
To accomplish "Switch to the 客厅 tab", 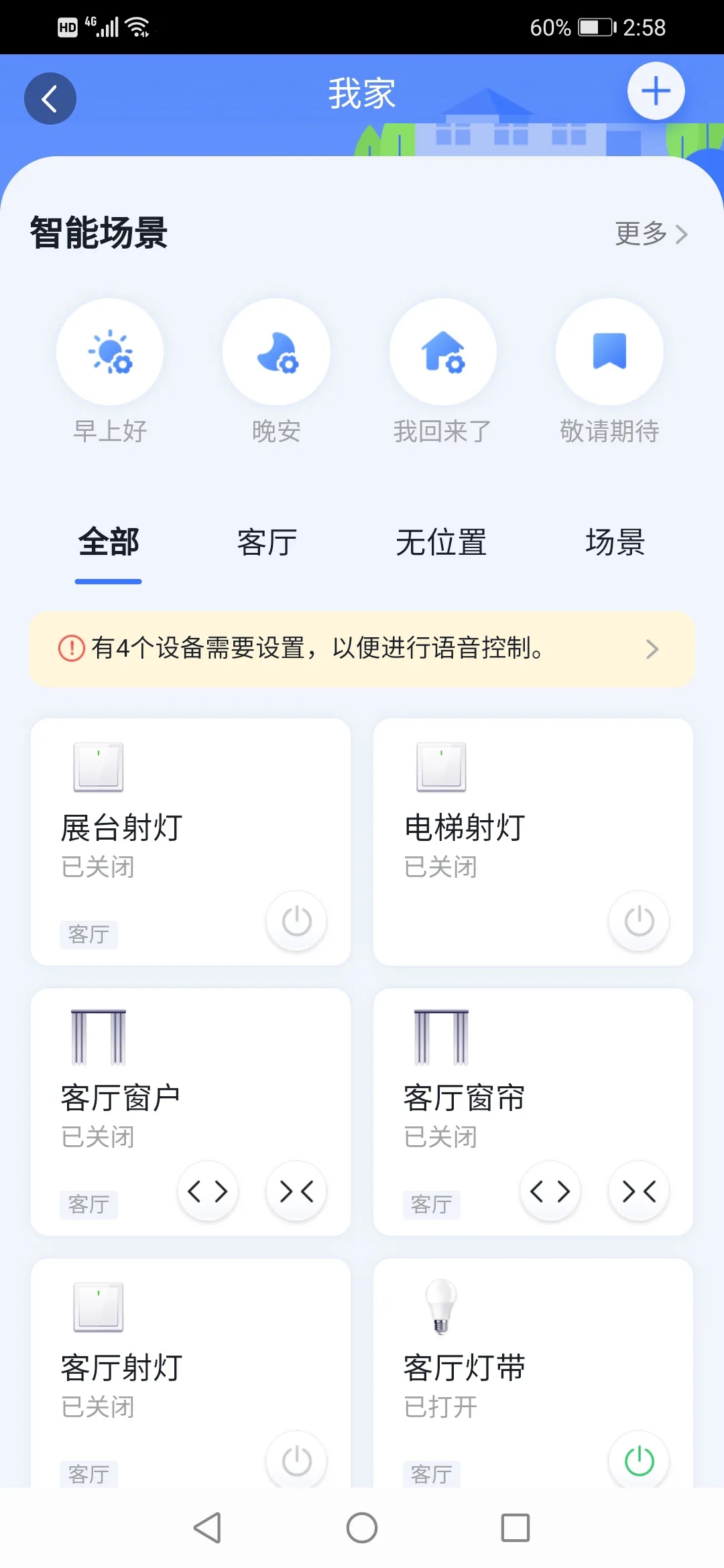I will (x=267, y=542).
